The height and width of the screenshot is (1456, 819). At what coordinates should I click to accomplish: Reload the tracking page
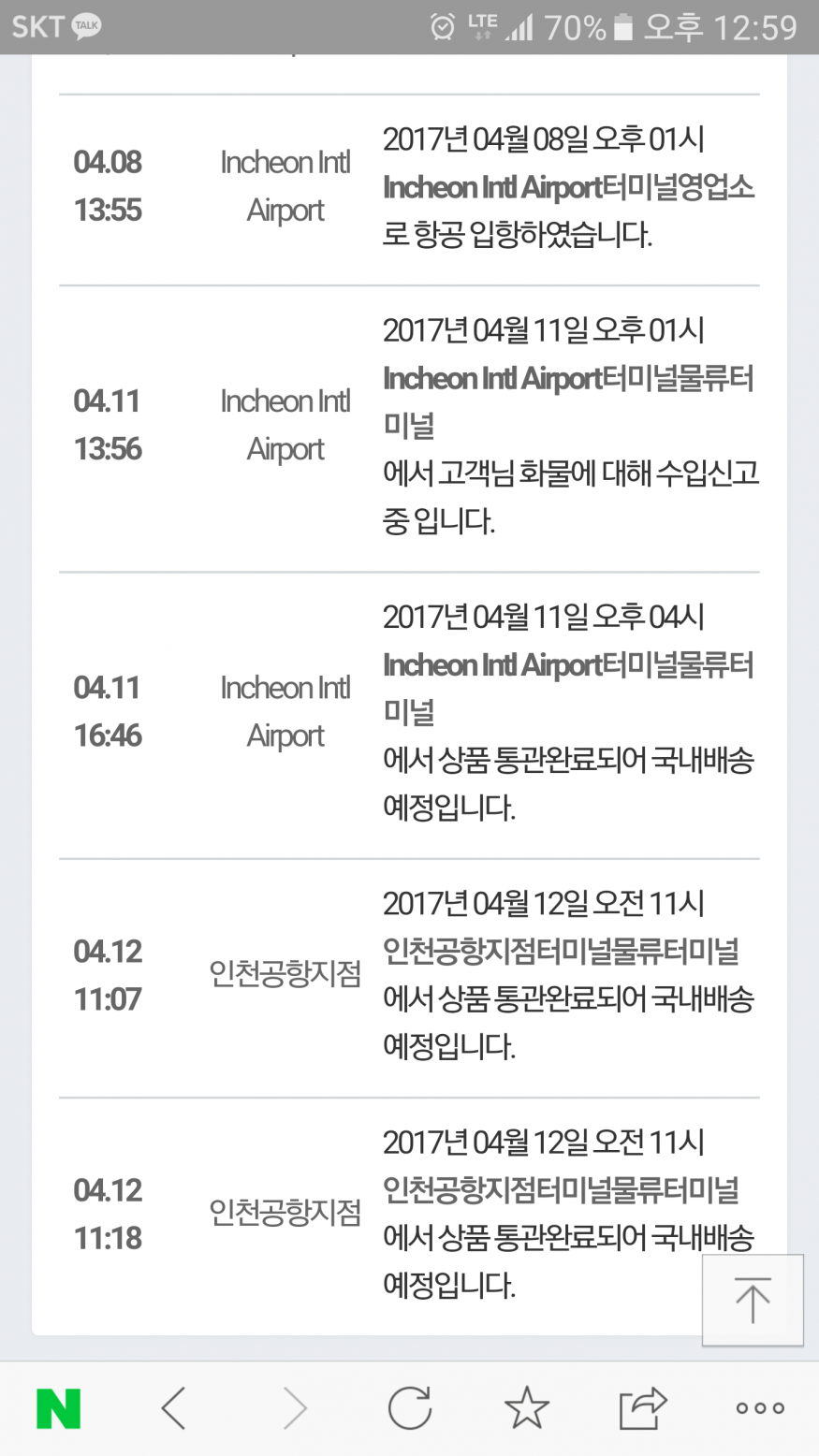[x=410, y=1408]
